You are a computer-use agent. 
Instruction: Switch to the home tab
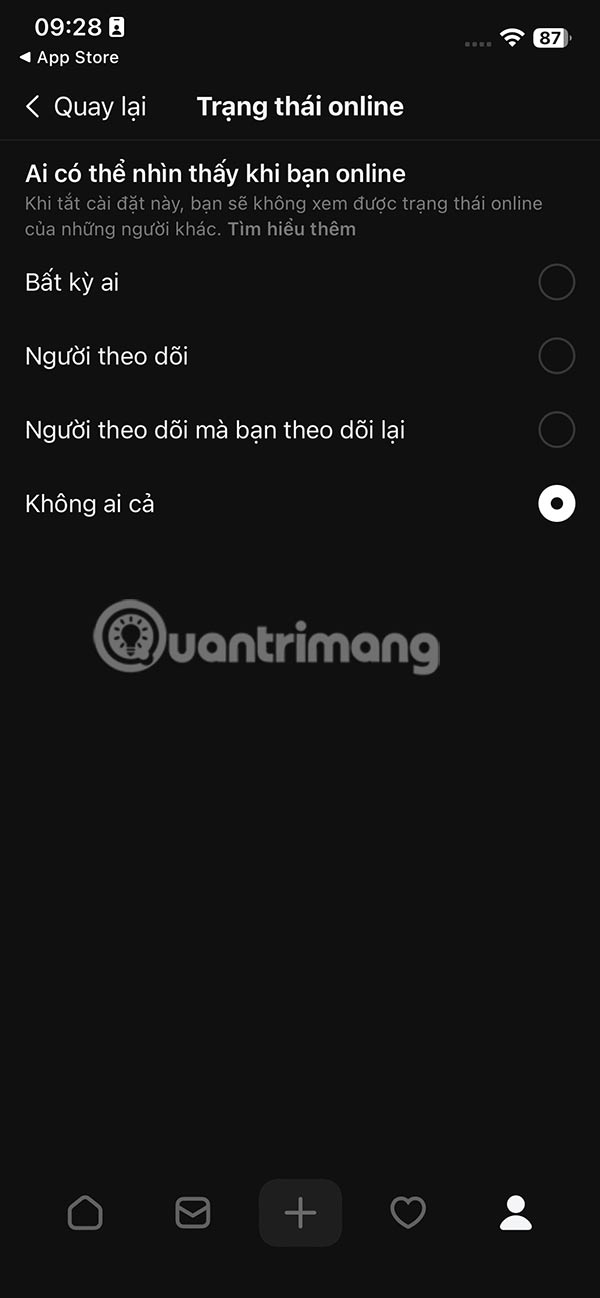pyautogui.click(x=85, y=1213)
